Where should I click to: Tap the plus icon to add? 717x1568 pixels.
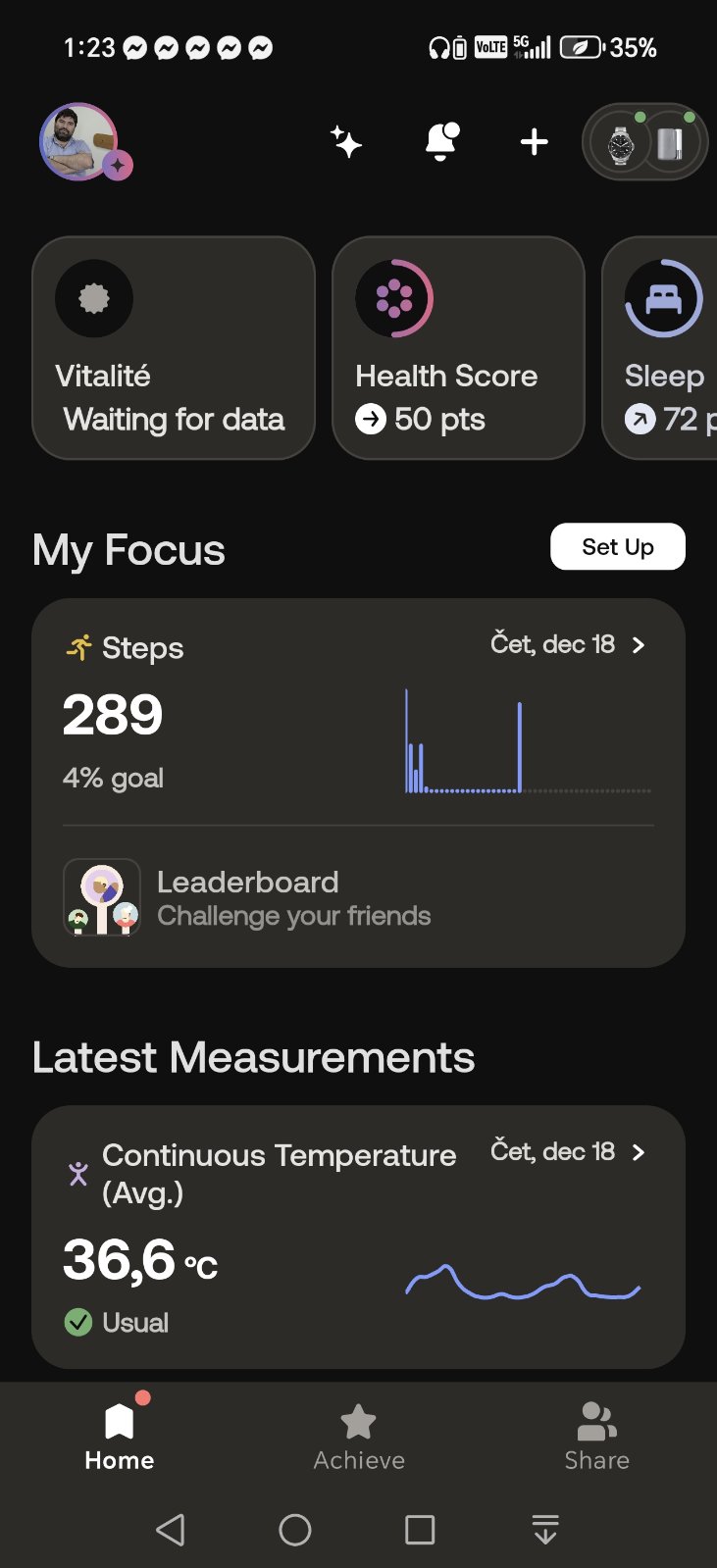pyautogui.click(x=534, y=143)
